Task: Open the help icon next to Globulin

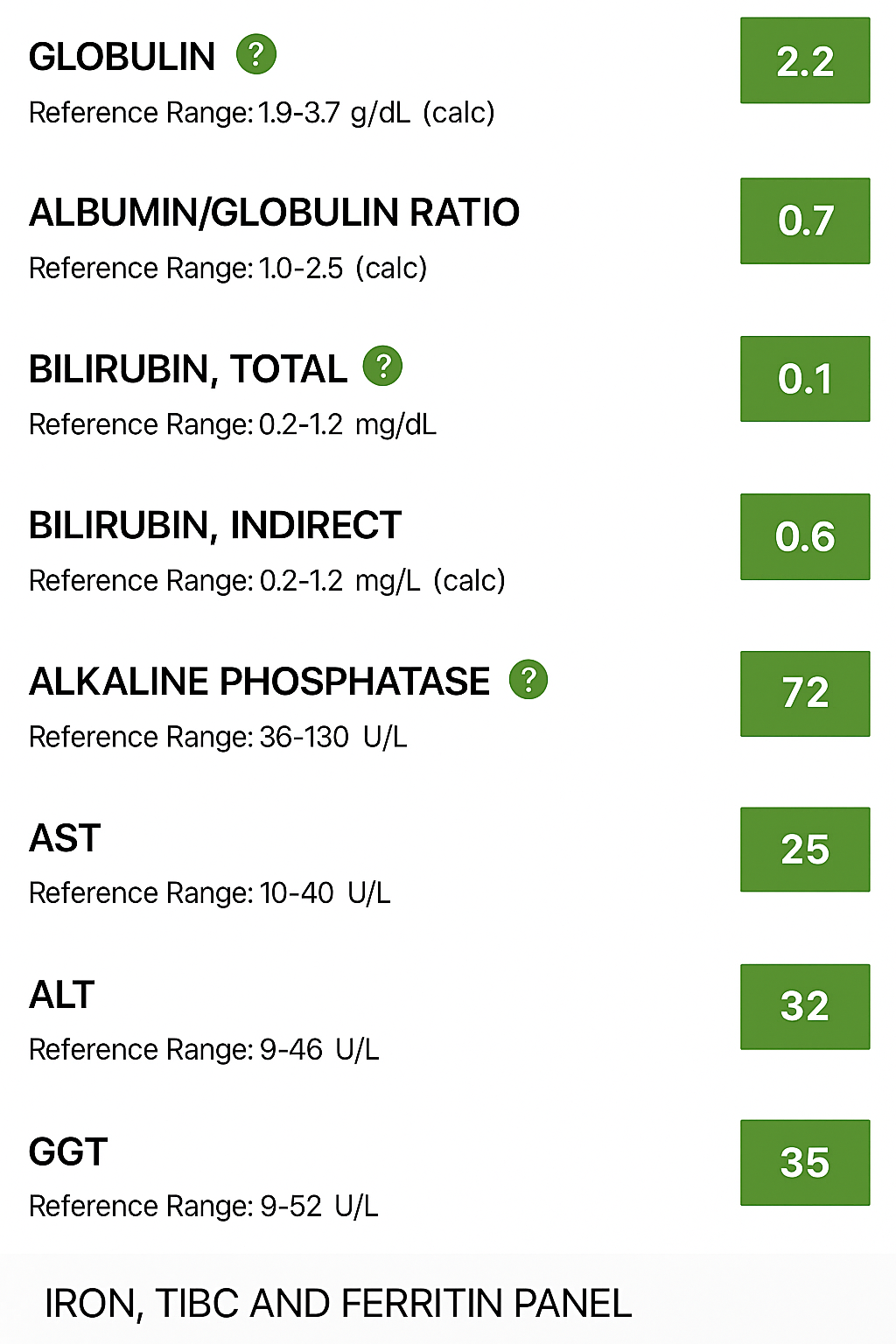Action: pos(256,55)
